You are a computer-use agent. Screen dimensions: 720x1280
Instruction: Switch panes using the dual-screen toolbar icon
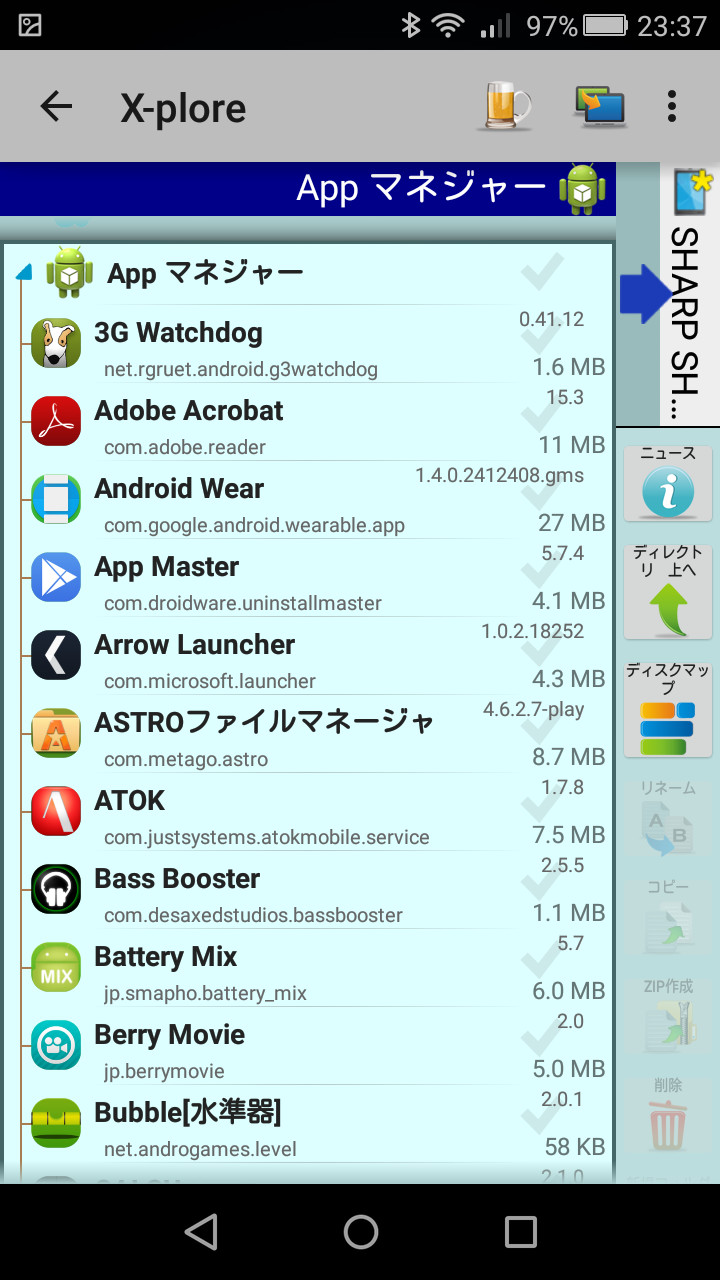[598, 103]
